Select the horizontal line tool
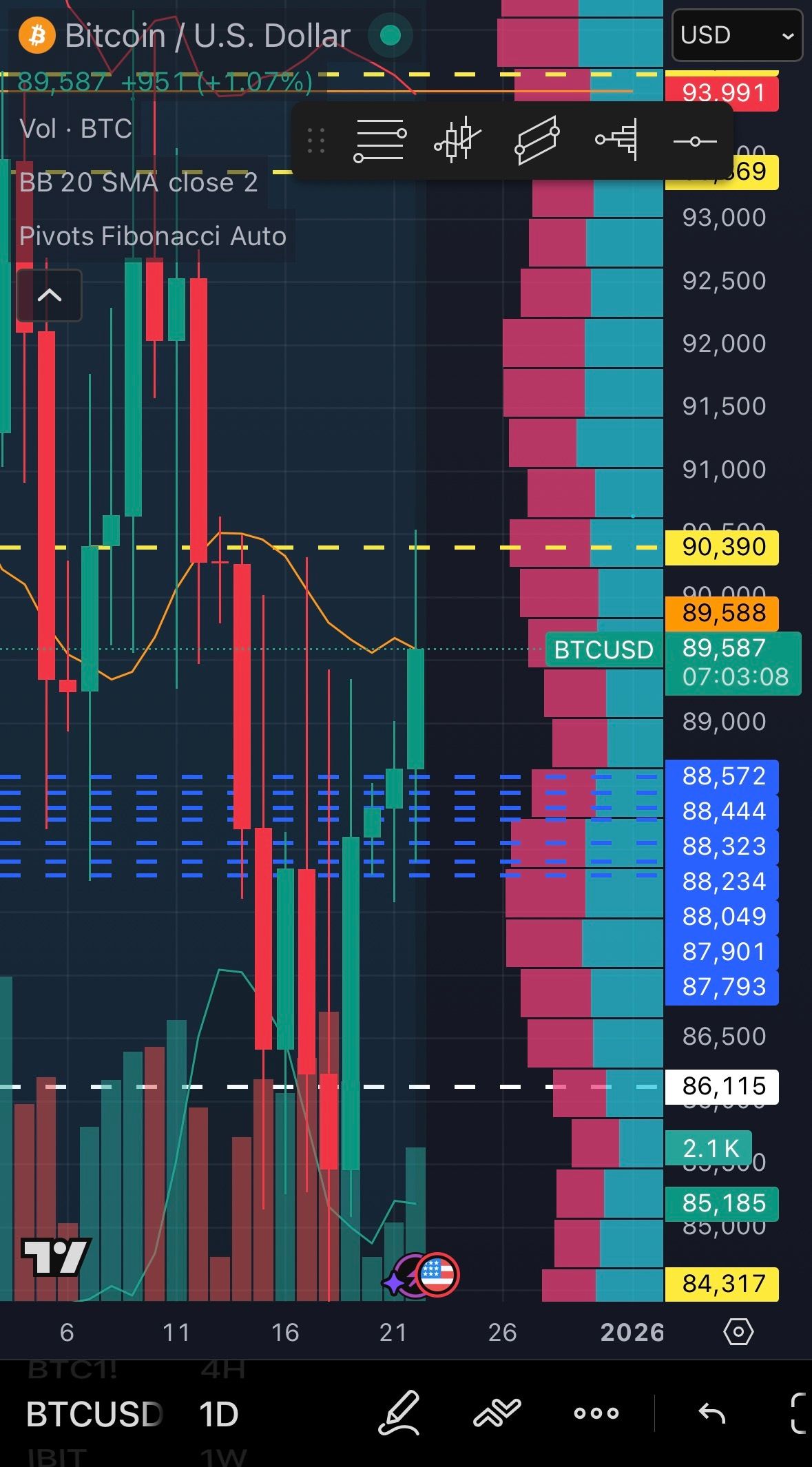The image size is (812, 1467). 695,141
